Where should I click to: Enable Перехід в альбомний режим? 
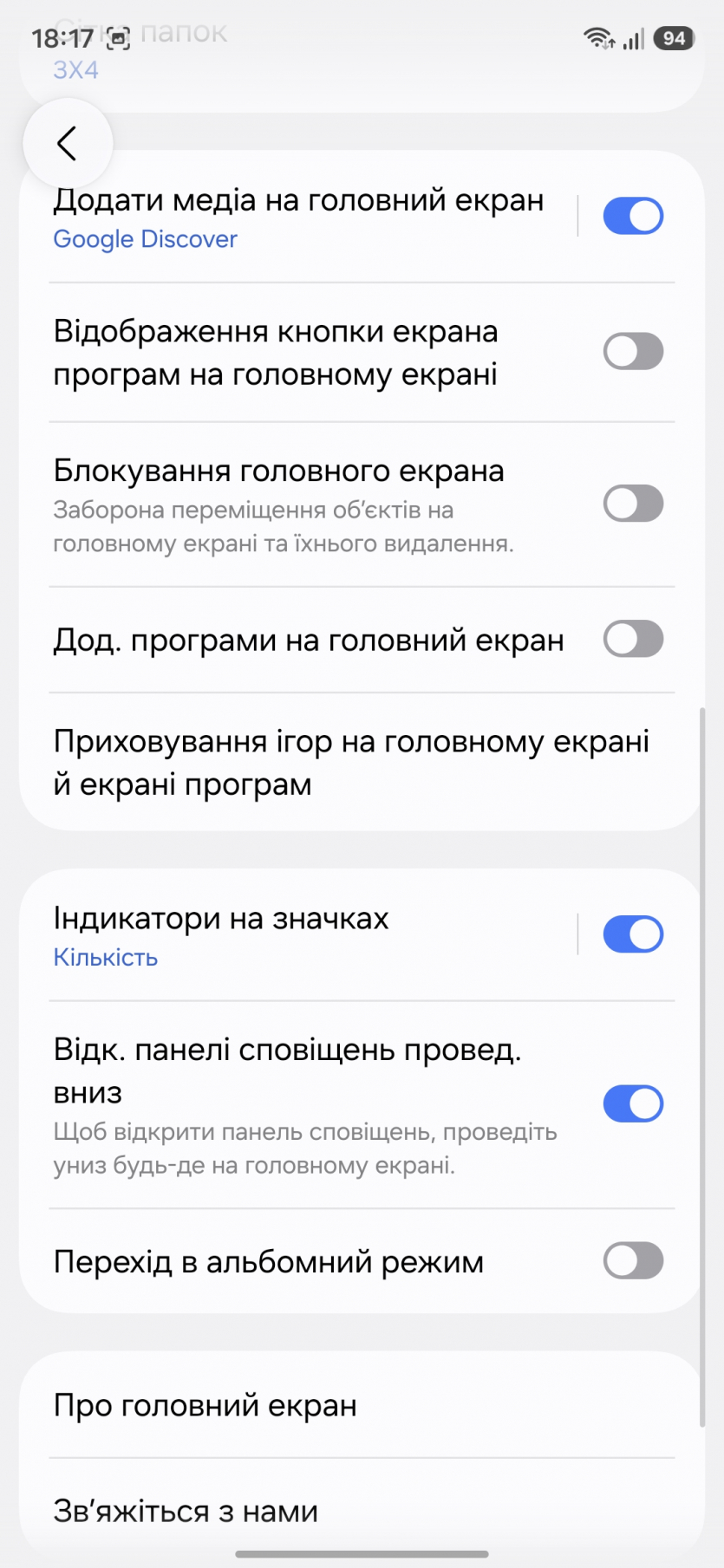(x=633, y=1261)
